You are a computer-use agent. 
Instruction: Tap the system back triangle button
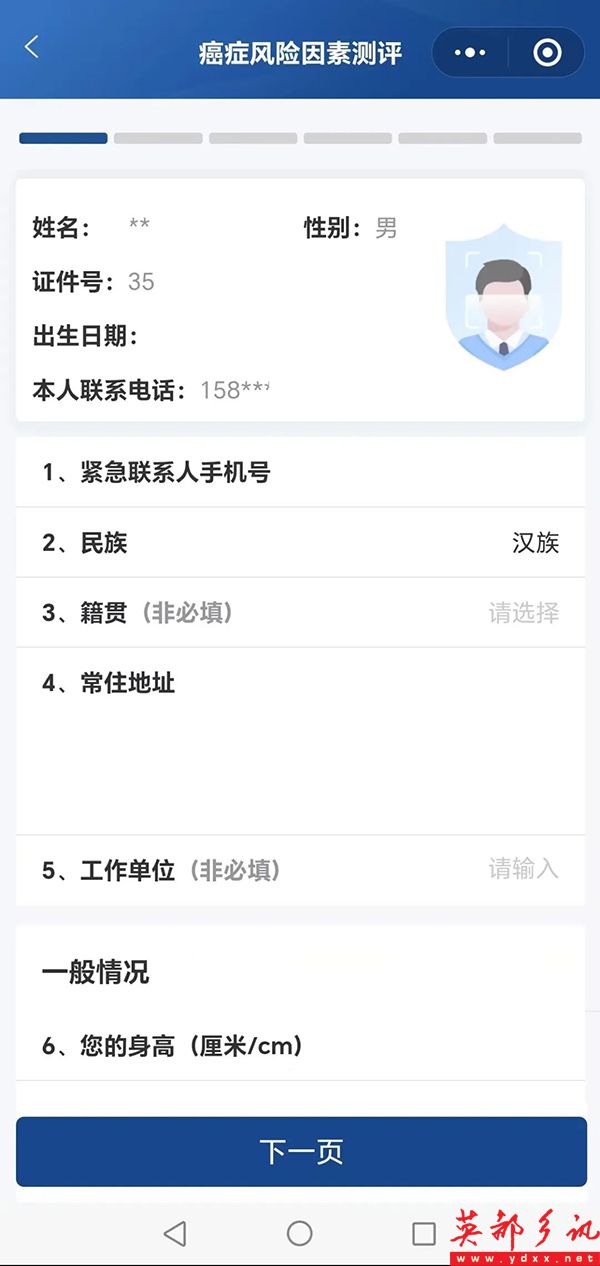click(175, 1233)
